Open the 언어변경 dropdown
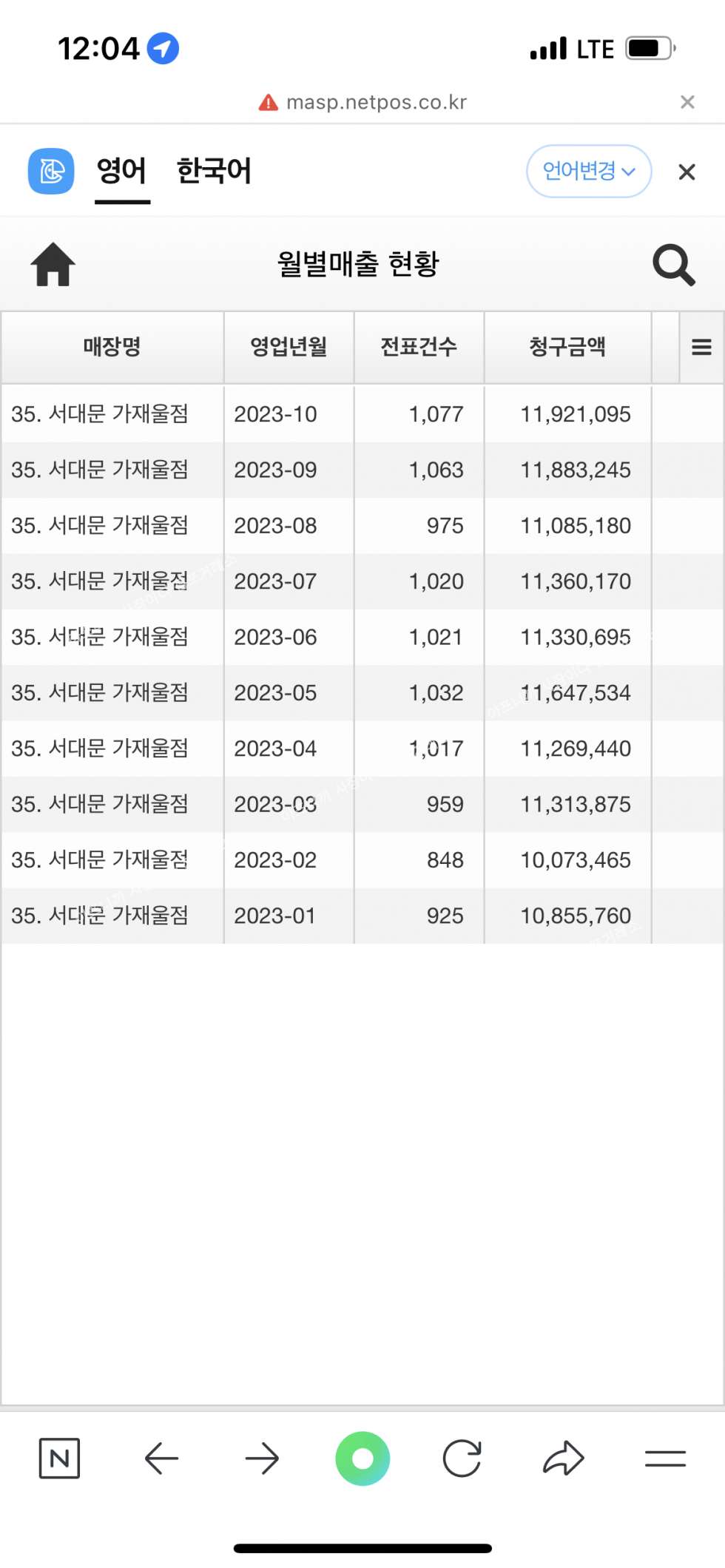This screenshot has width=725, height=1568. [589, 172]
